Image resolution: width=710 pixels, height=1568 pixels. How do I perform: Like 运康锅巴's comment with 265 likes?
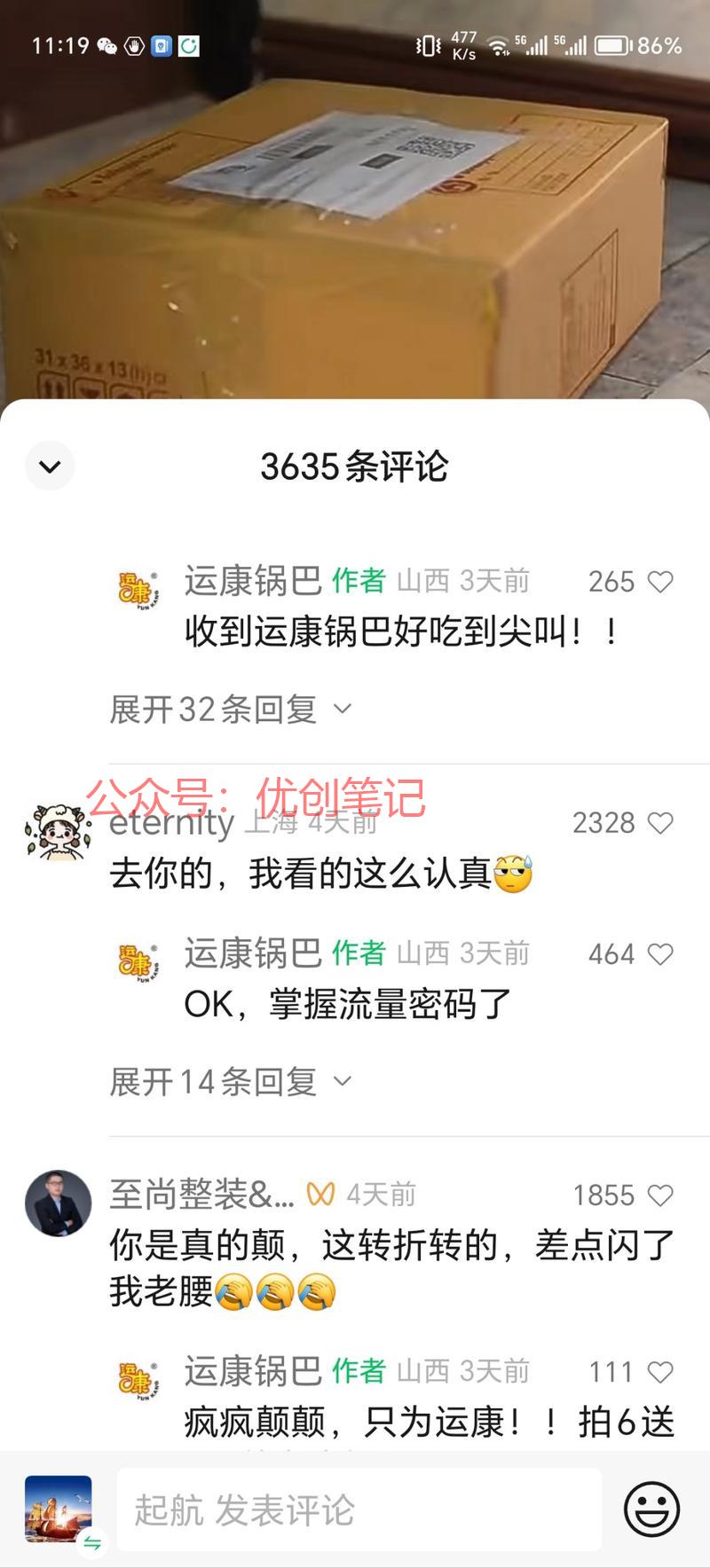click(660, 582)
